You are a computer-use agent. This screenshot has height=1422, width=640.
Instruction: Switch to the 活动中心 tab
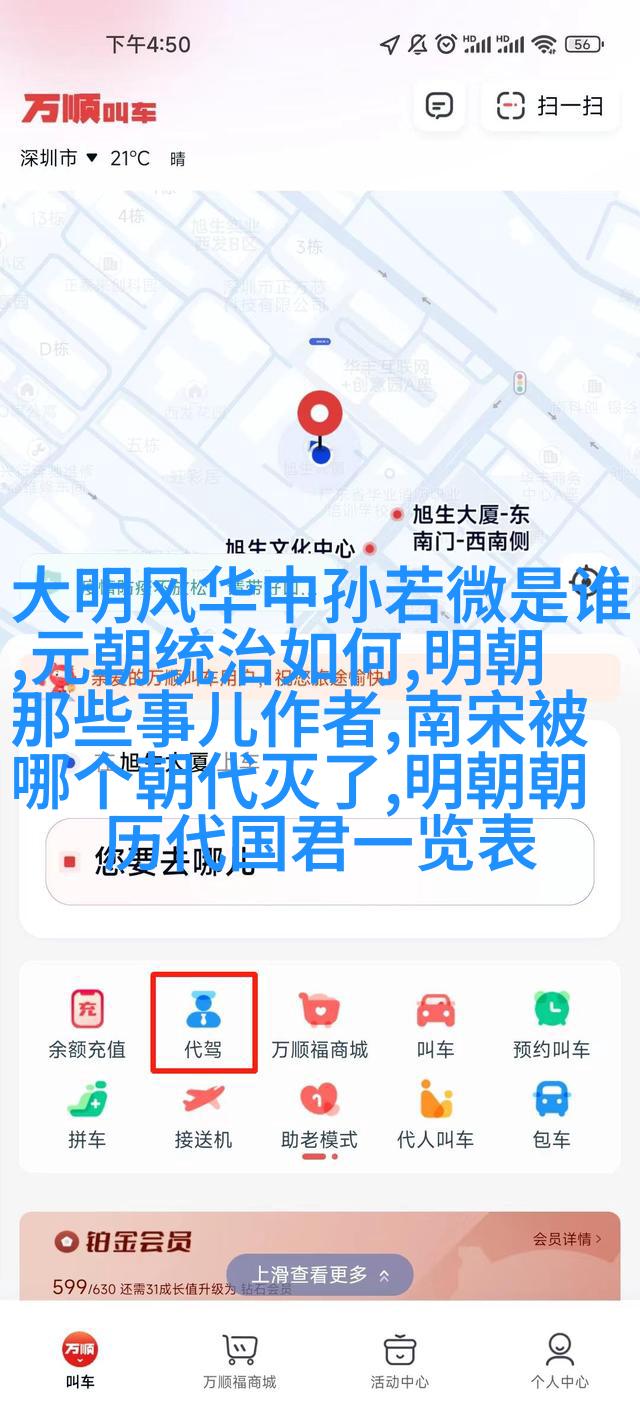coord(399,1361)
